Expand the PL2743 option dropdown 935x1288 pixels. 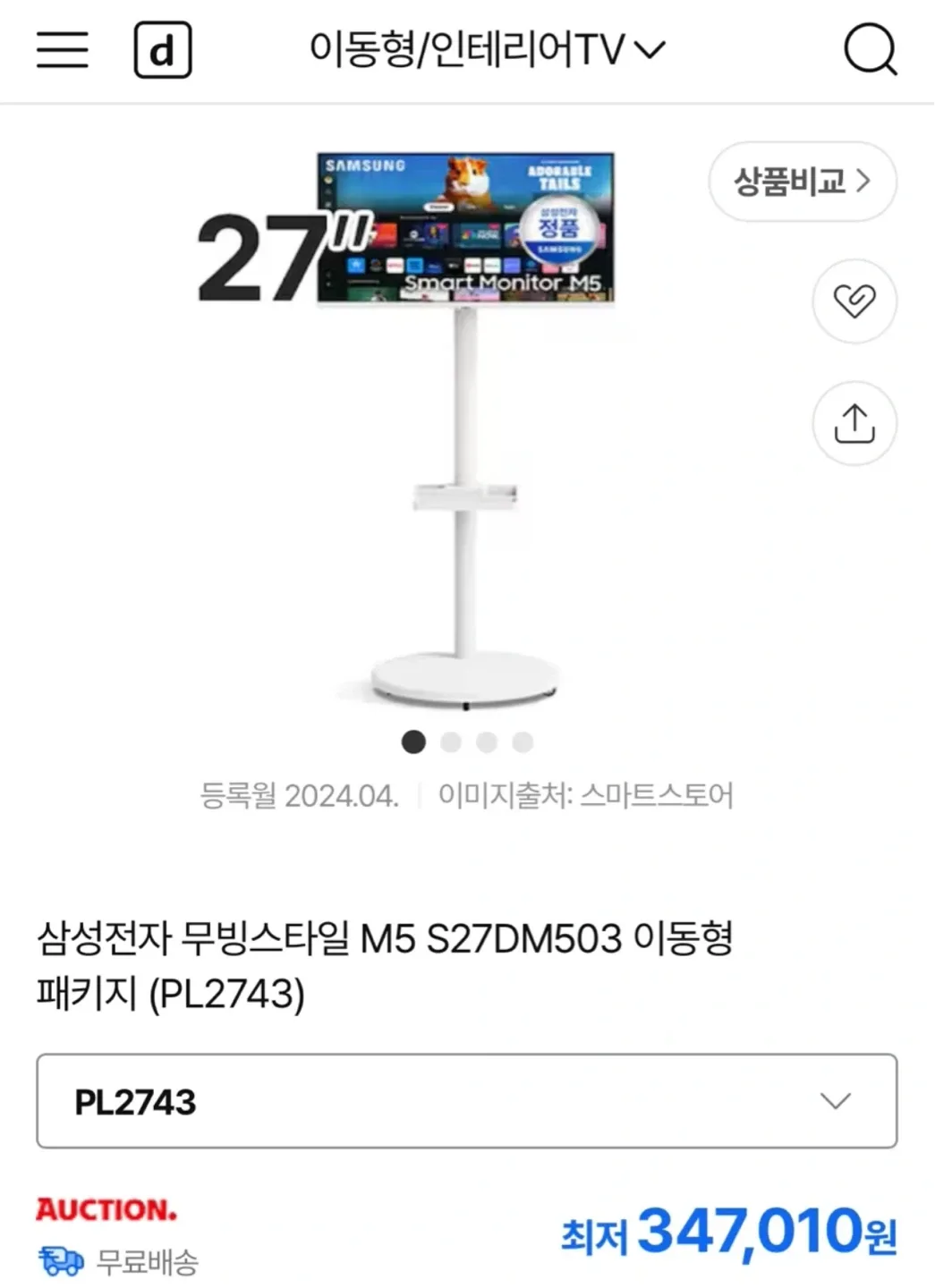pos(466,1101)
